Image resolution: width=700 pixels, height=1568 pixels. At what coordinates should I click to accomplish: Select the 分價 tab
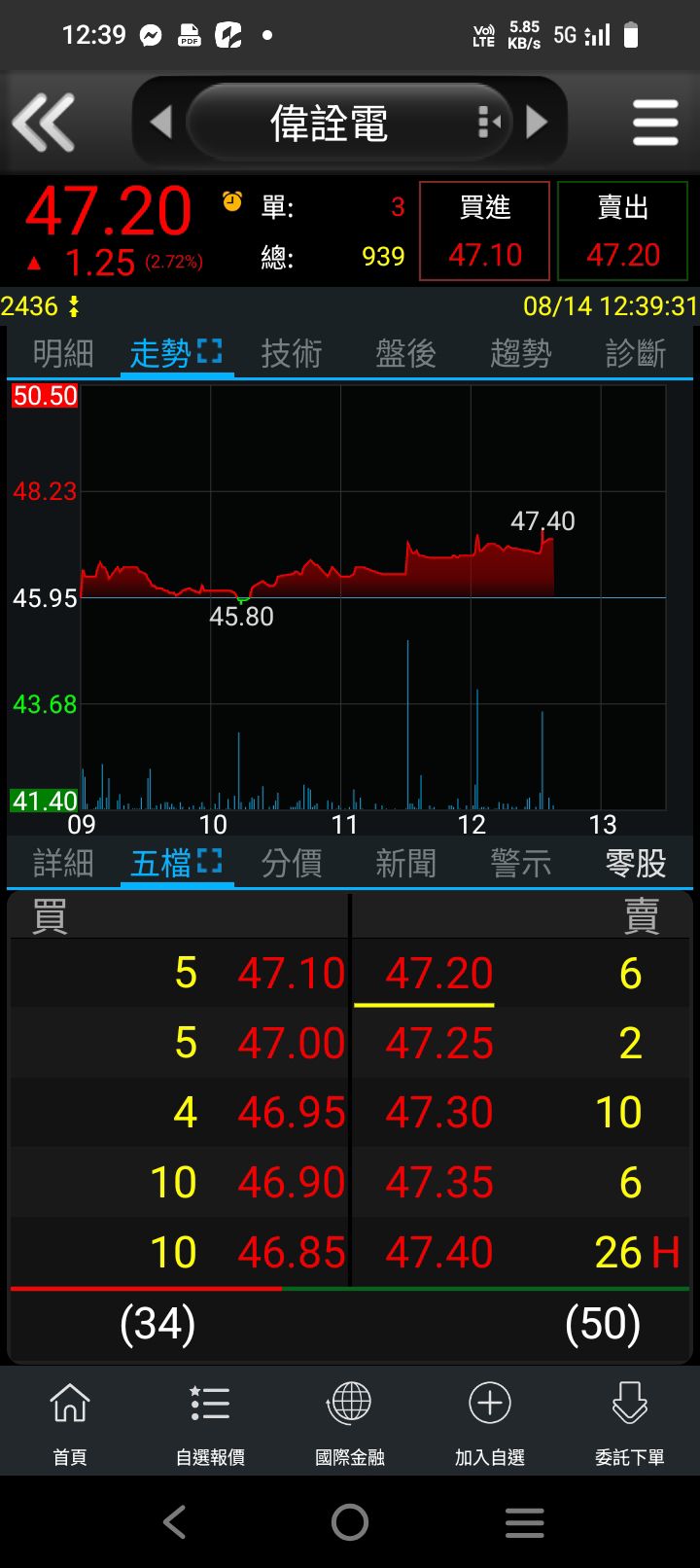coord(291,863)
